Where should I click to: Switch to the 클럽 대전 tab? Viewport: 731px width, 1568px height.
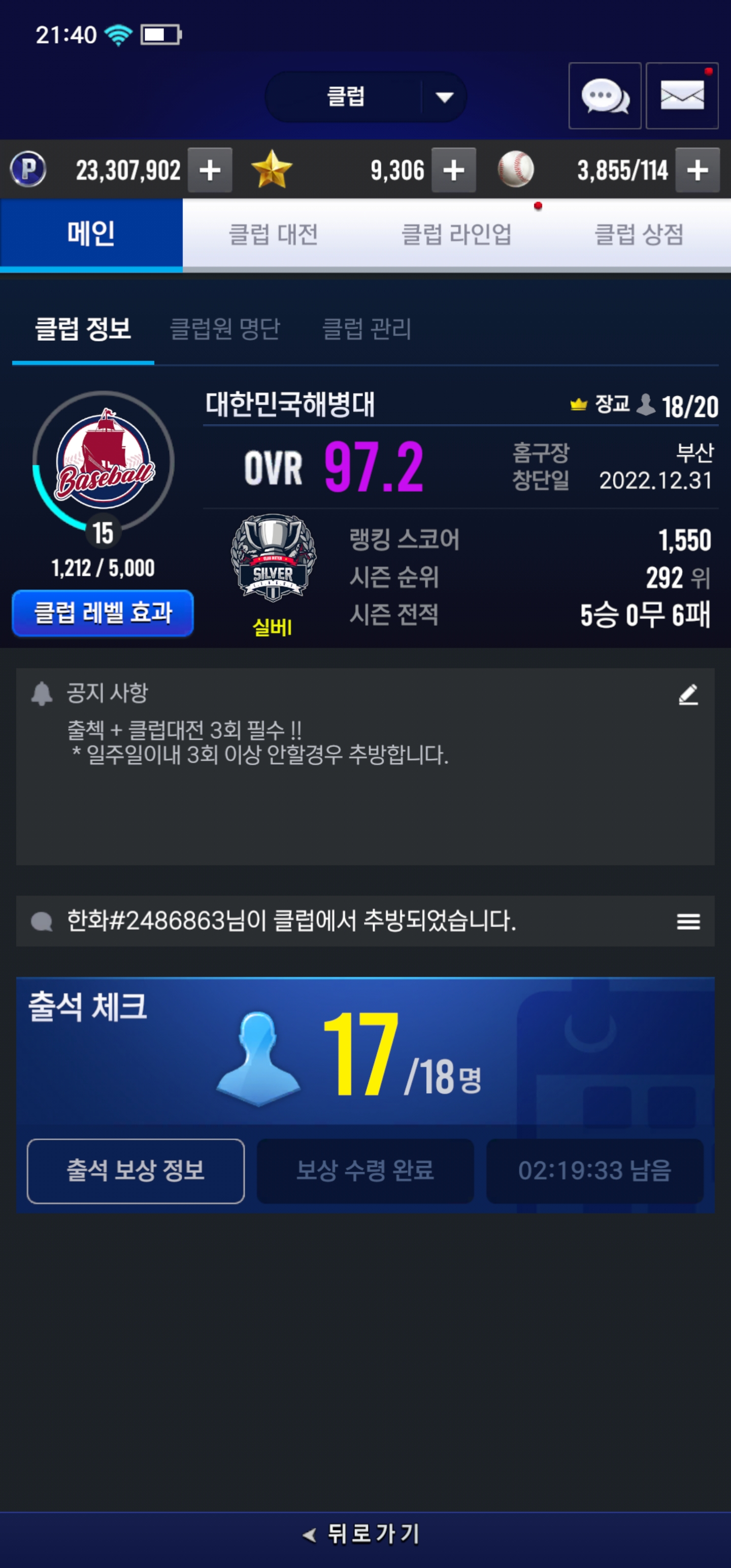coord(273,235)
